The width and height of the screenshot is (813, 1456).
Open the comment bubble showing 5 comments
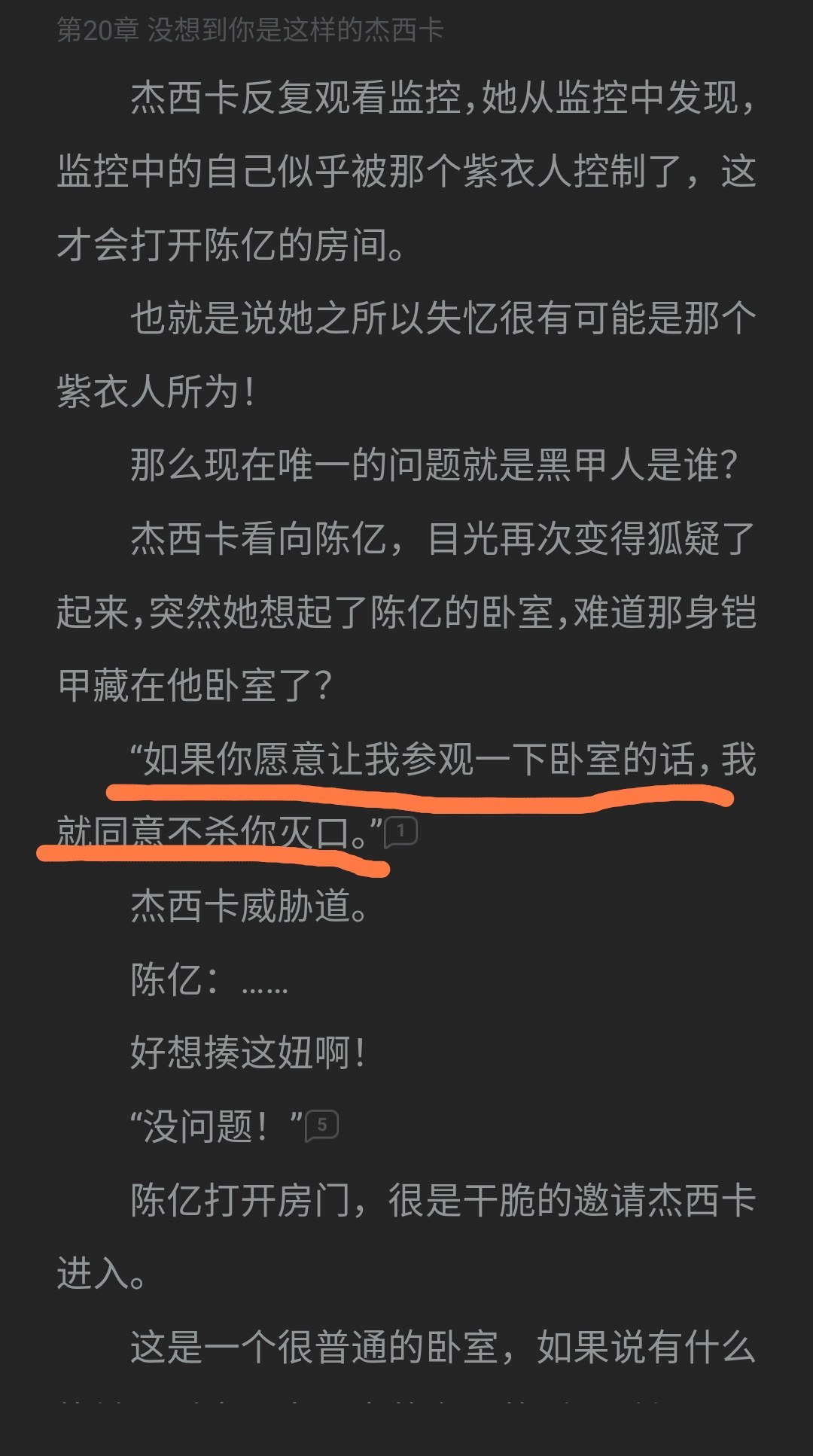pyautogui.click(x=322, y=1126)
